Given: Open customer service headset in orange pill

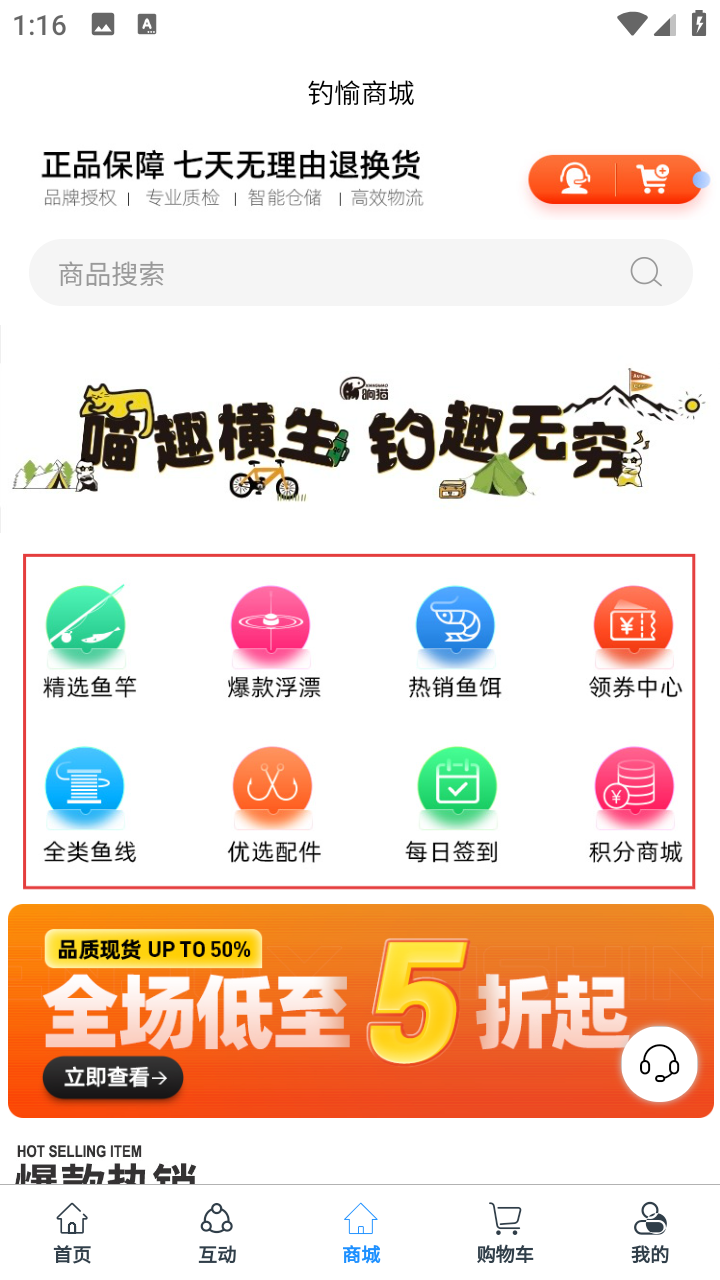Looking at the screenshot, I should tap(573, 180).
